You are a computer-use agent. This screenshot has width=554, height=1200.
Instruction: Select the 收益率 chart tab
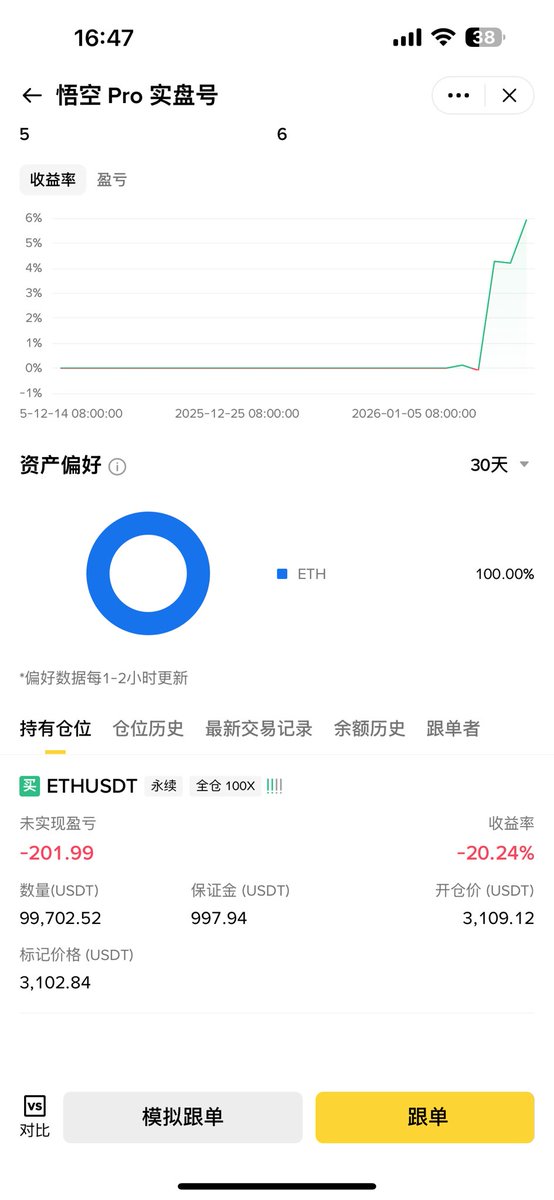tap(53, 180)
